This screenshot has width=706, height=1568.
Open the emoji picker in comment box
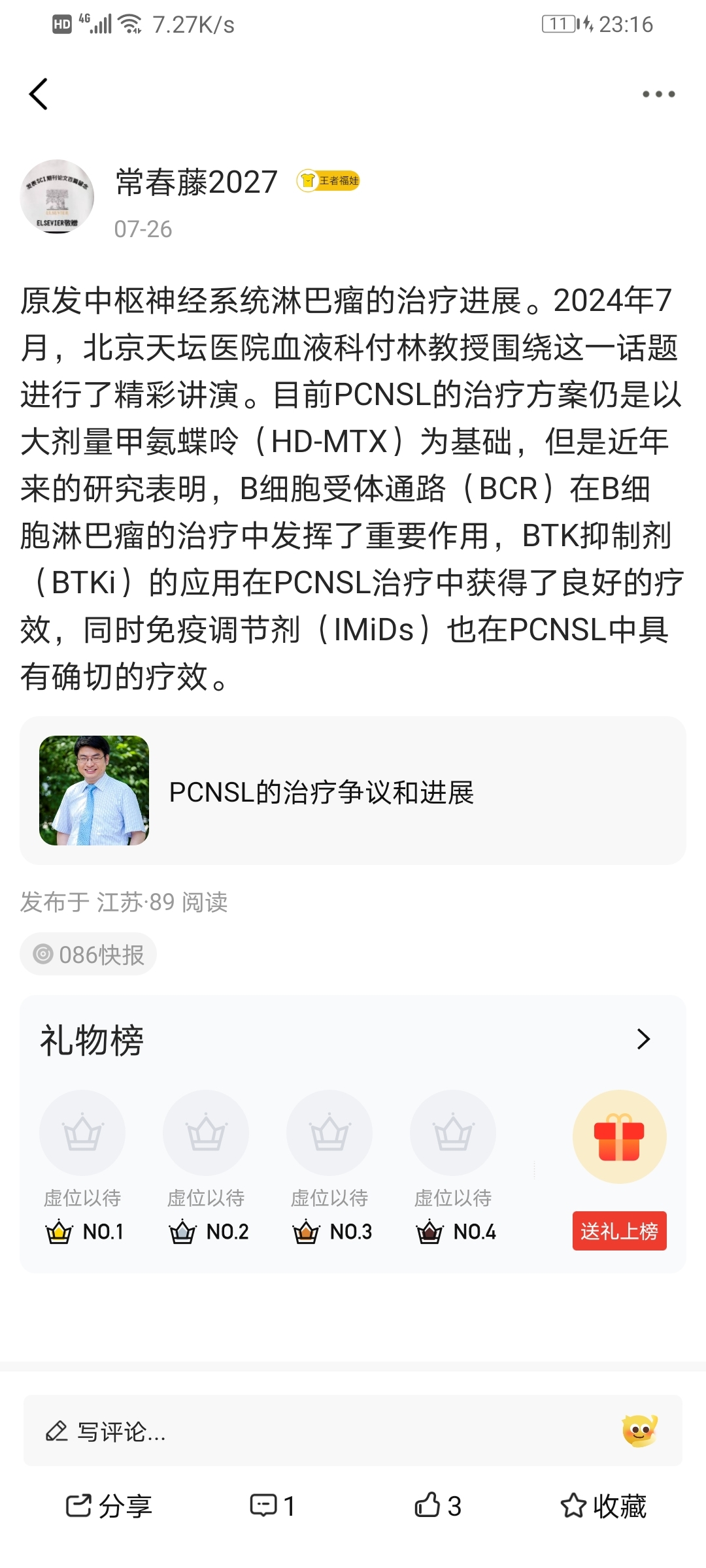639,1431
